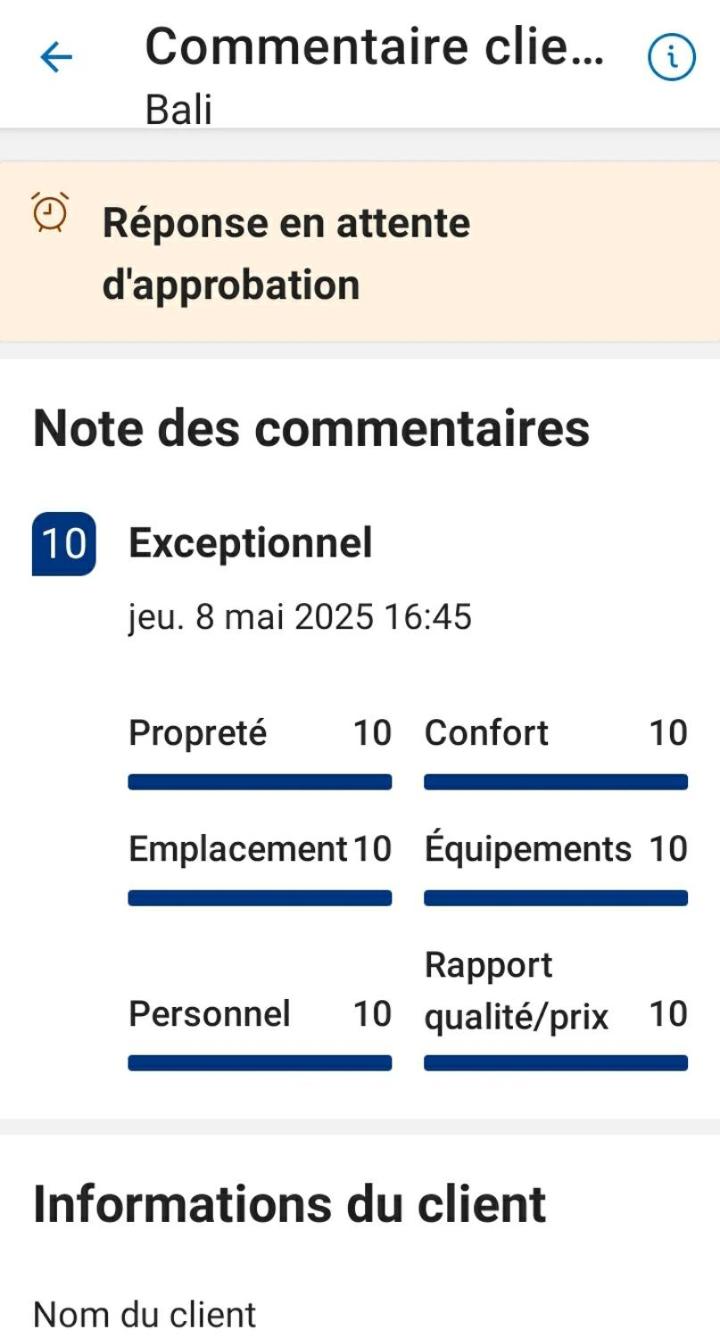Open the info icon in the app bar

click(671, 59)
